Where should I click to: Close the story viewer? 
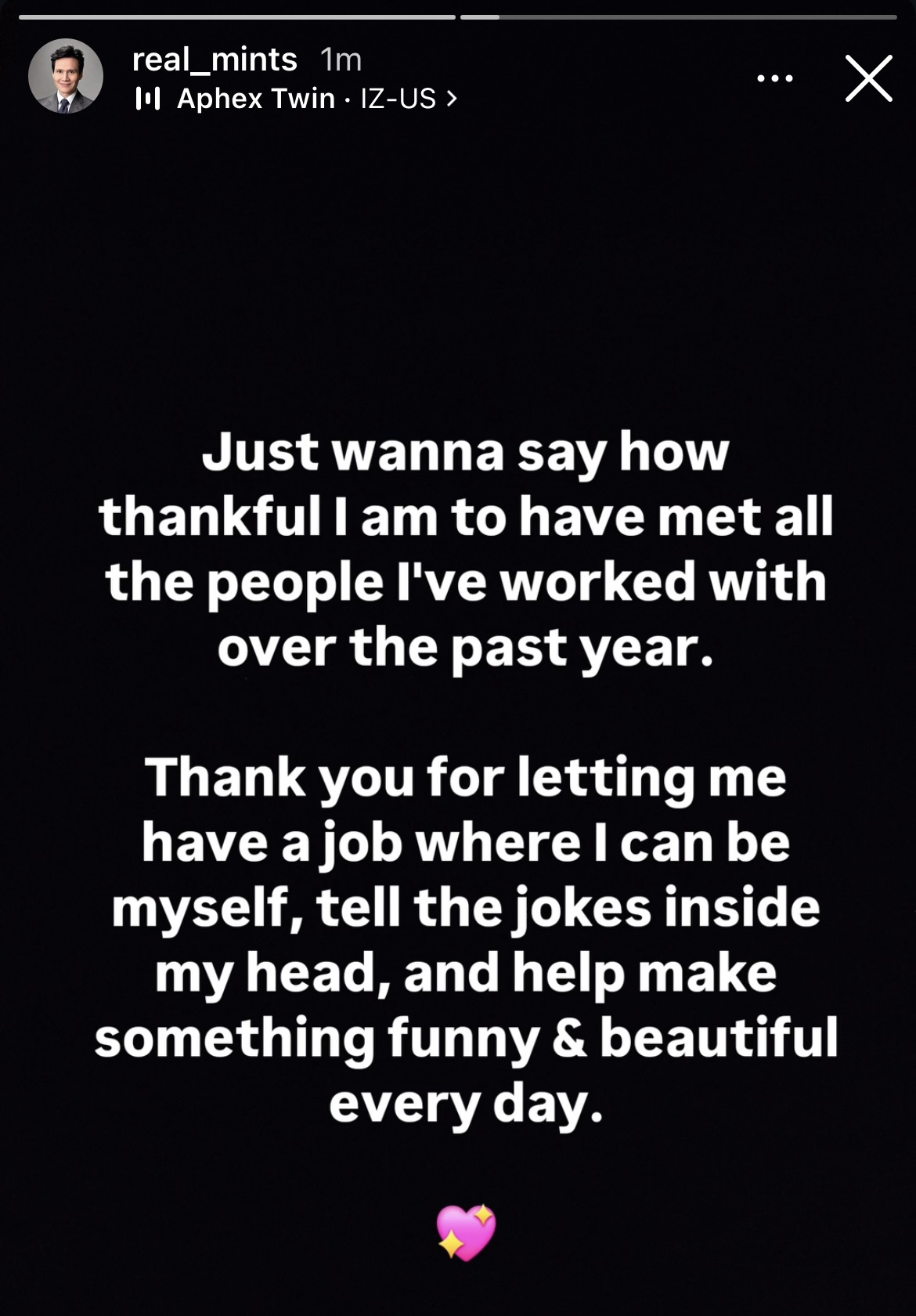pyautogui.click(x=868, y=78)
